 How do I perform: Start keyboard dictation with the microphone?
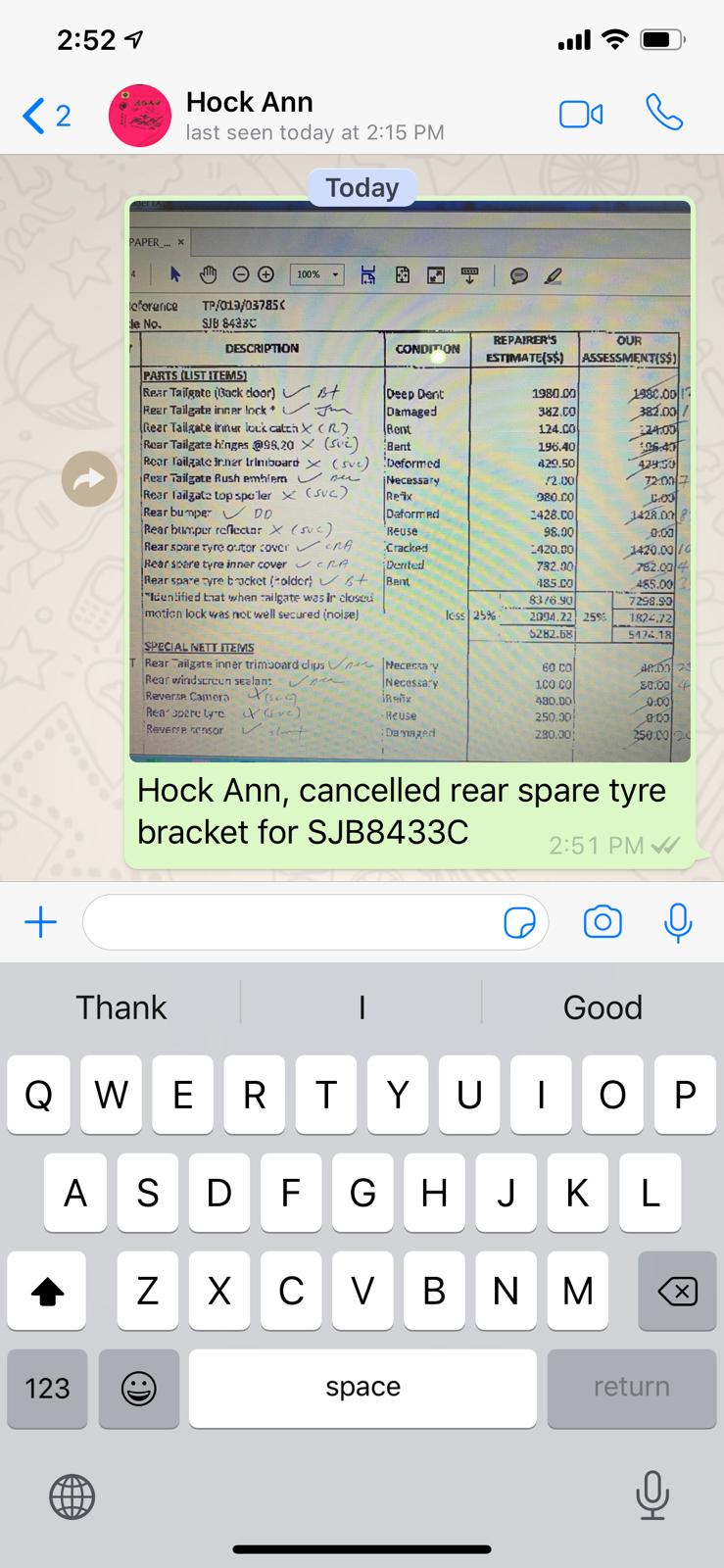point(652,1495)
